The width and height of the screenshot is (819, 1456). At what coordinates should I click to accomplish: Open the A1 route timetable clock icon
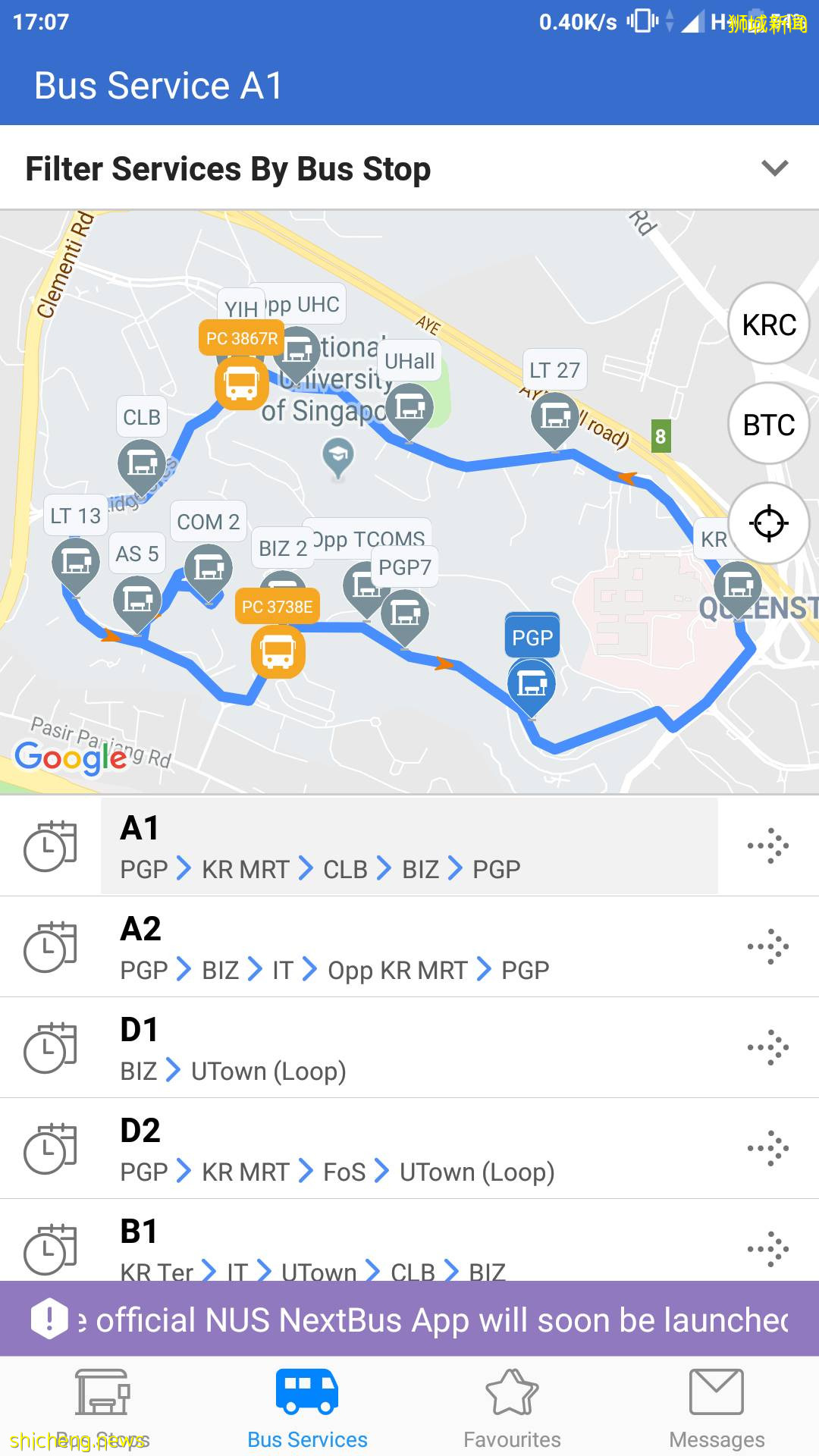click(x=49, y=846)
